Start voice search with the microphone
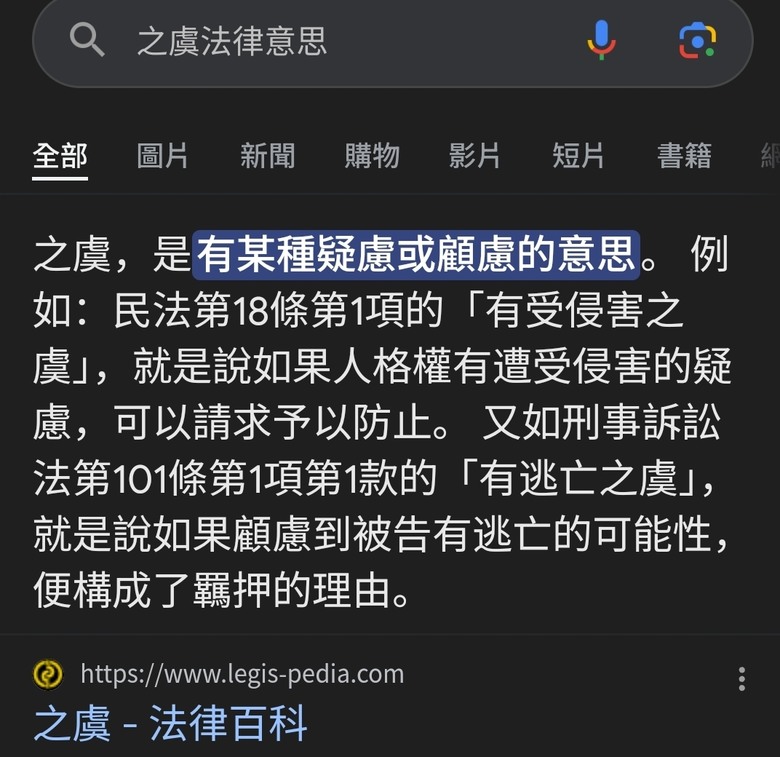Screen dimensions: 780x757 [601, 41]
